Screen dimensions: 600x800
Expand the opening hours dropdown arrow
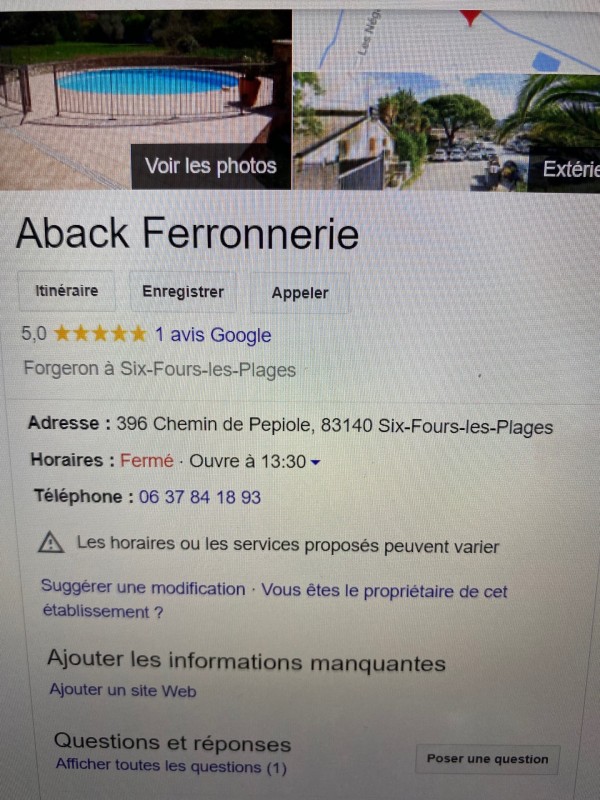pyautogui.click(x=315, y=462)
